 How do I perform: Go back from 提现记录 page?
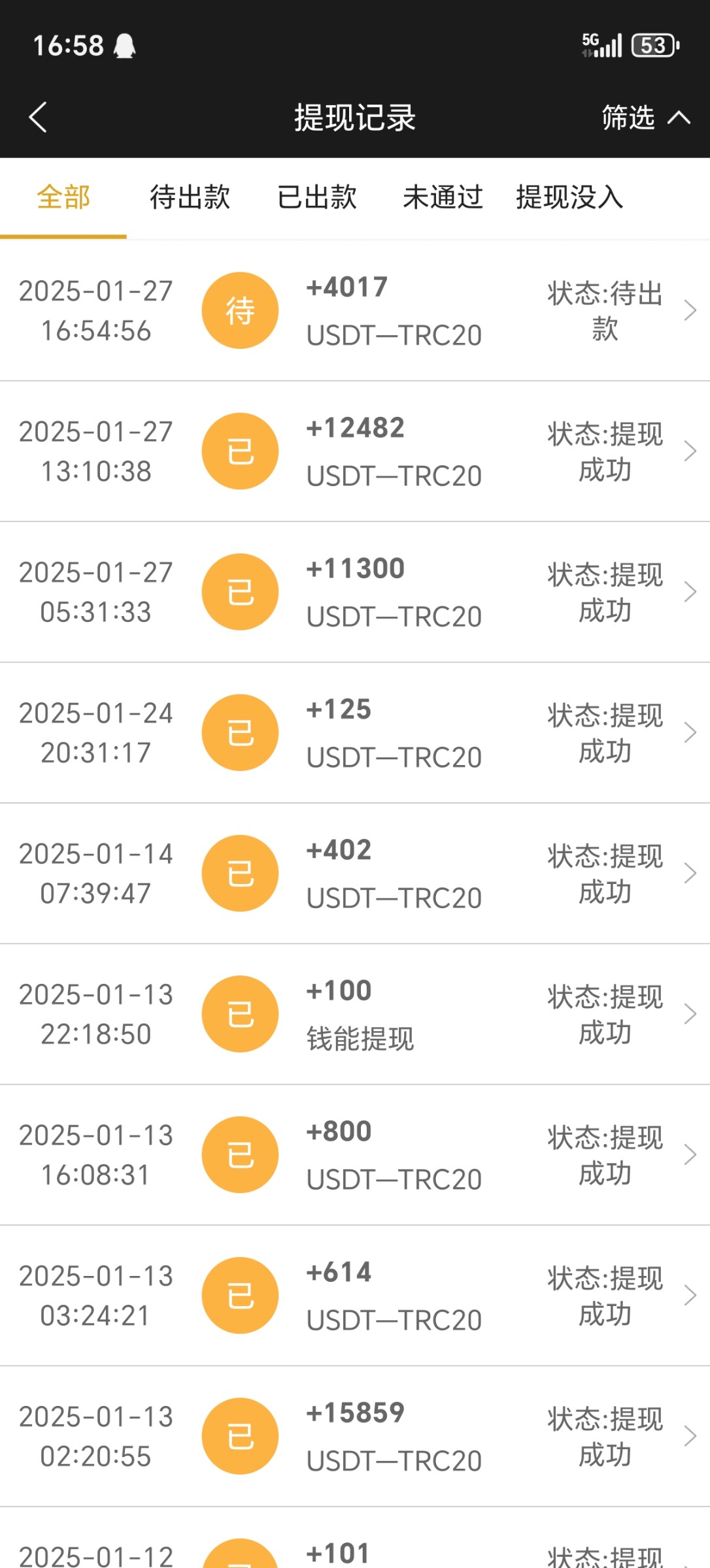(38, 118)
